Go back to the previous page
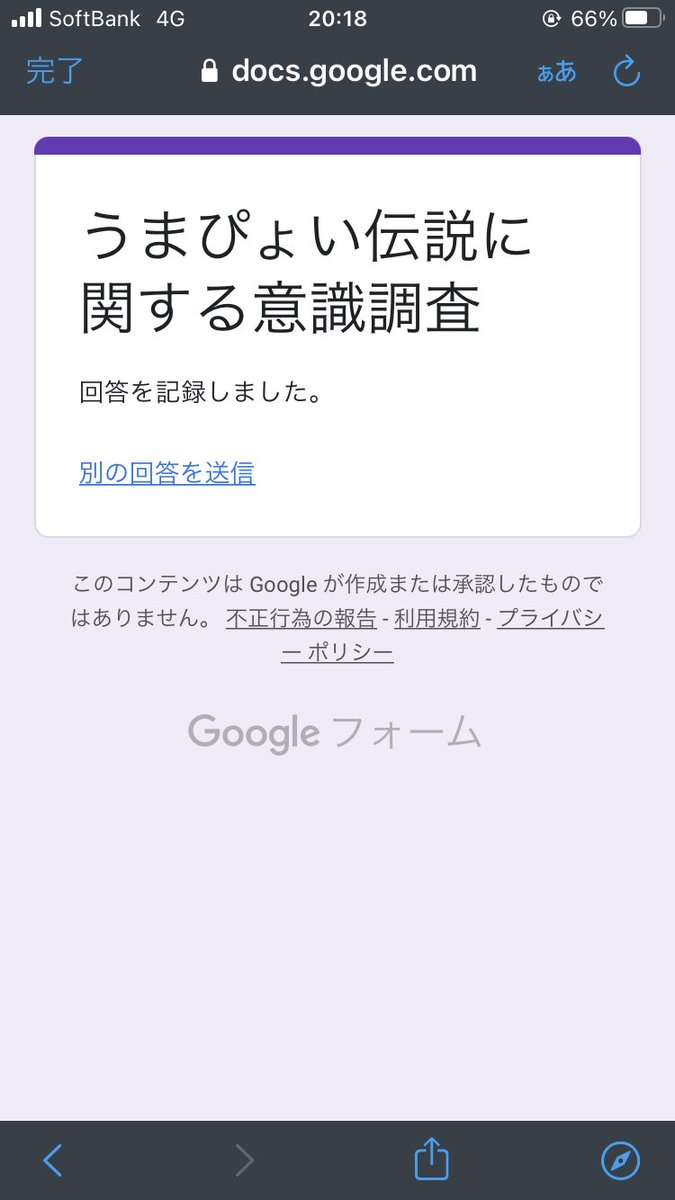 click(54, 1160)
